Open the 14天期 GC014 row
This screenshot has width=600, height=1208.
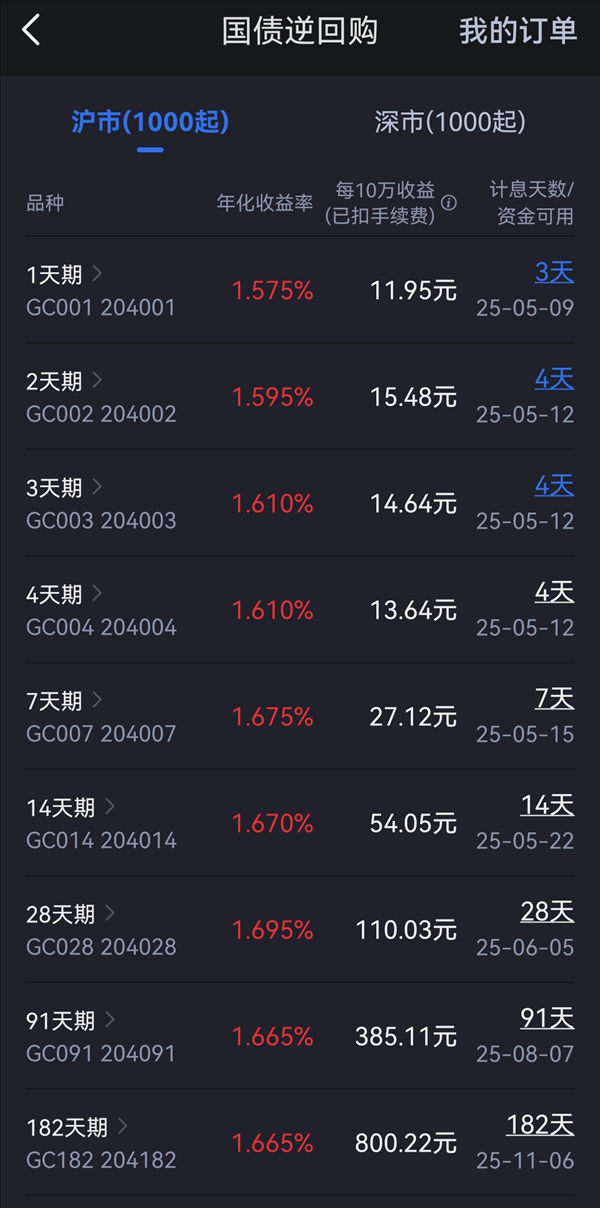pos(300,823)
